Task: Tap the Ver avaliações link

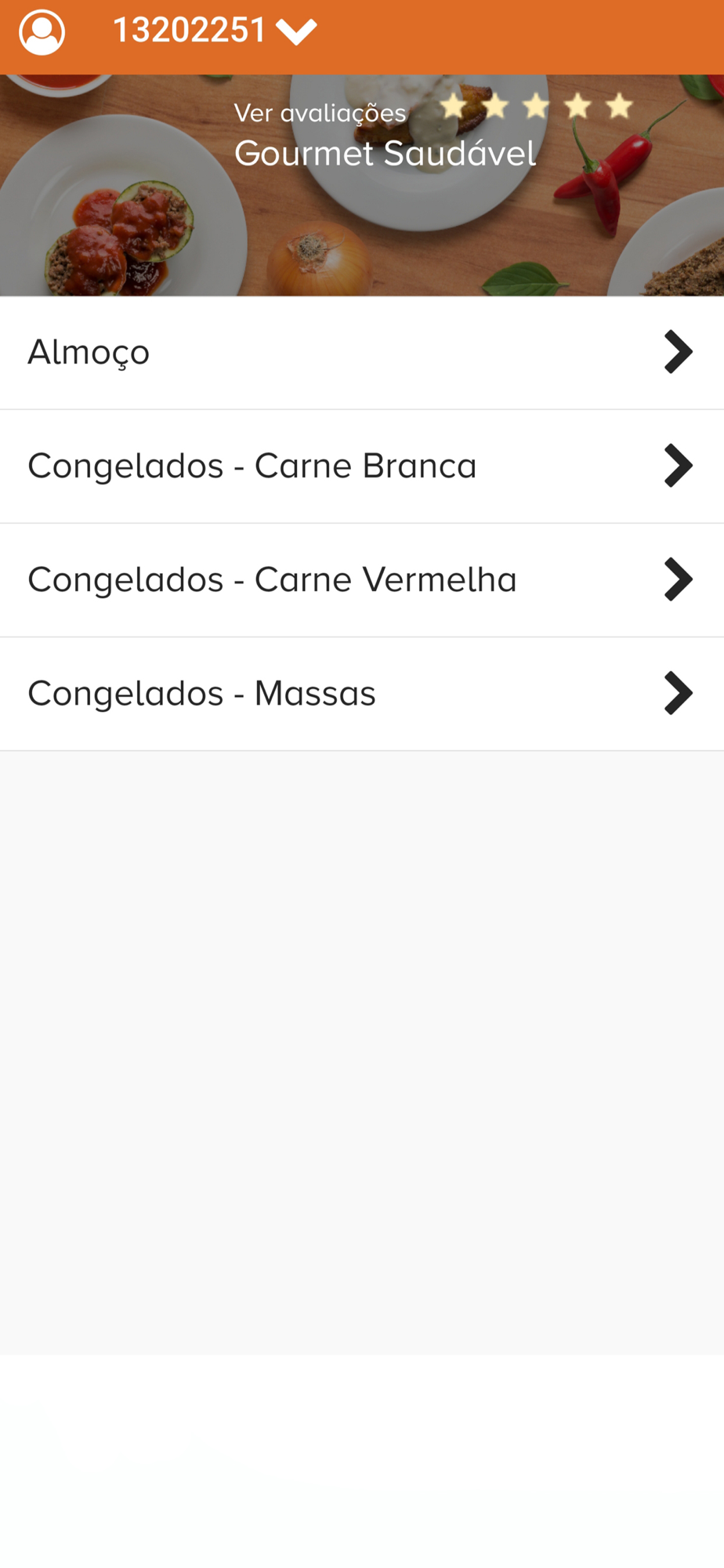Action: [320, 114]
